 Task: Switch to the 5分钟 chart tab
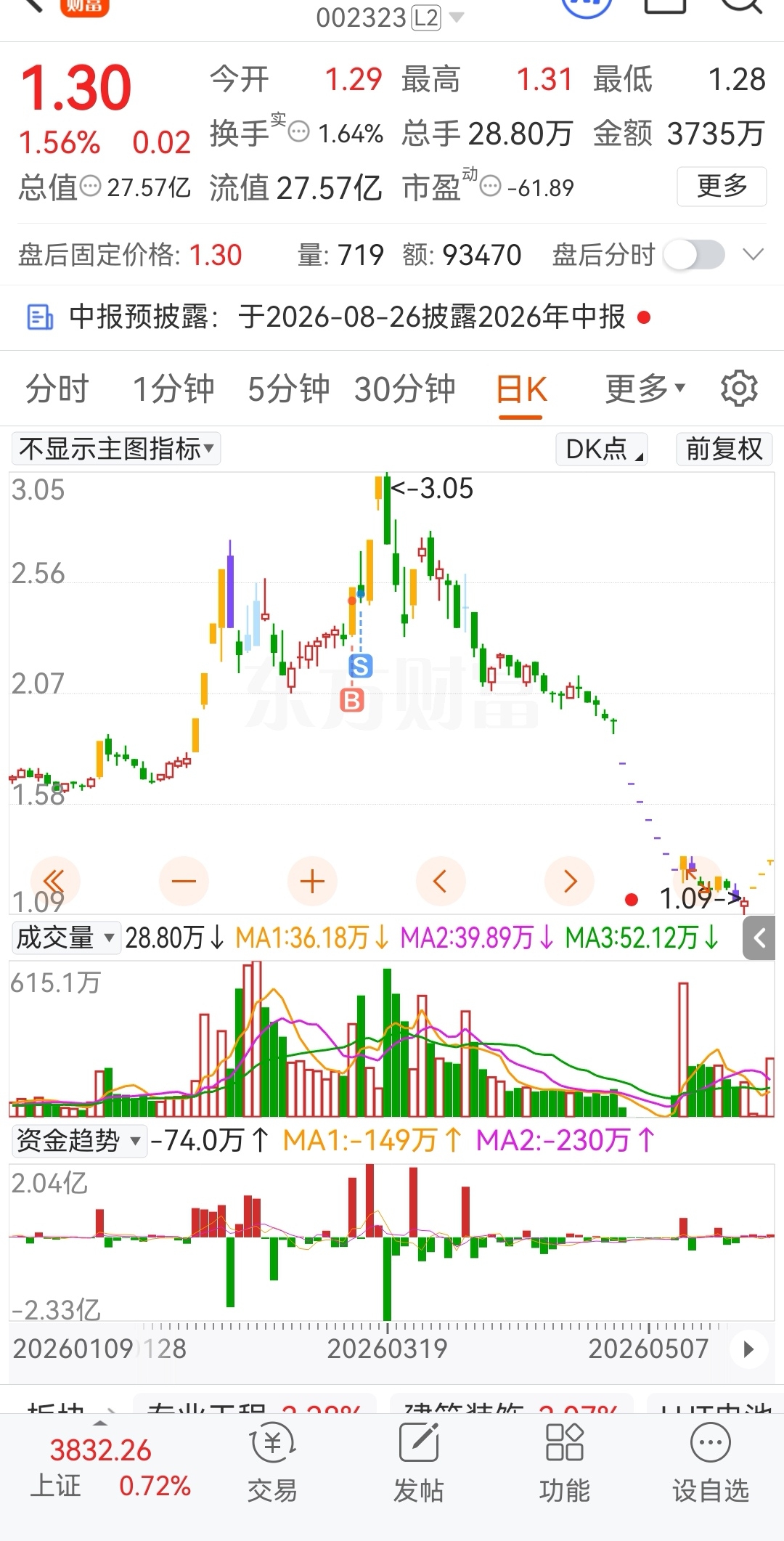[288, 389]
